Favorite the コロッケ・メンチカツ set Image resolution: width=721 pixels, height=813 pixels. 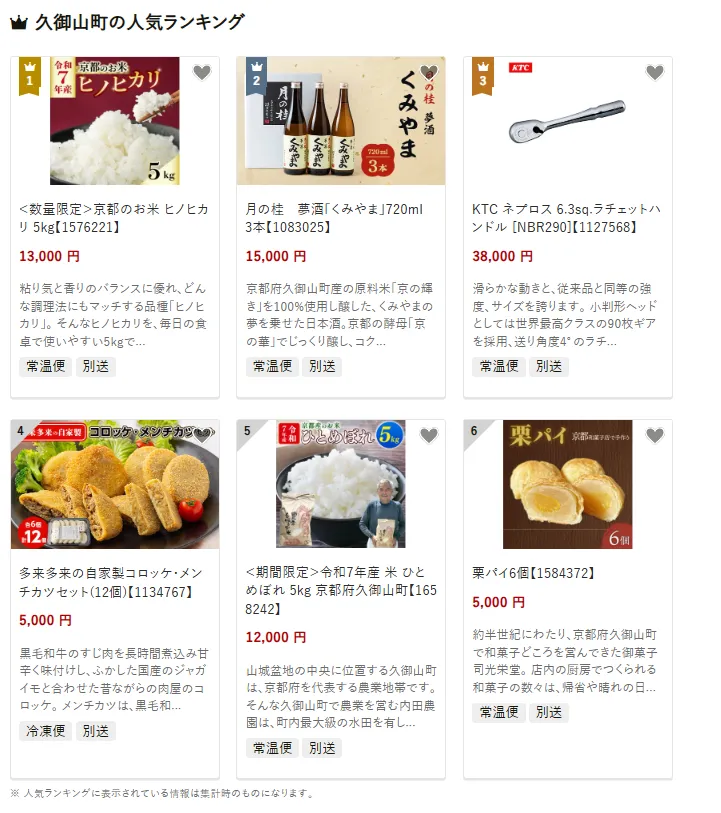[x=202, y=435]
